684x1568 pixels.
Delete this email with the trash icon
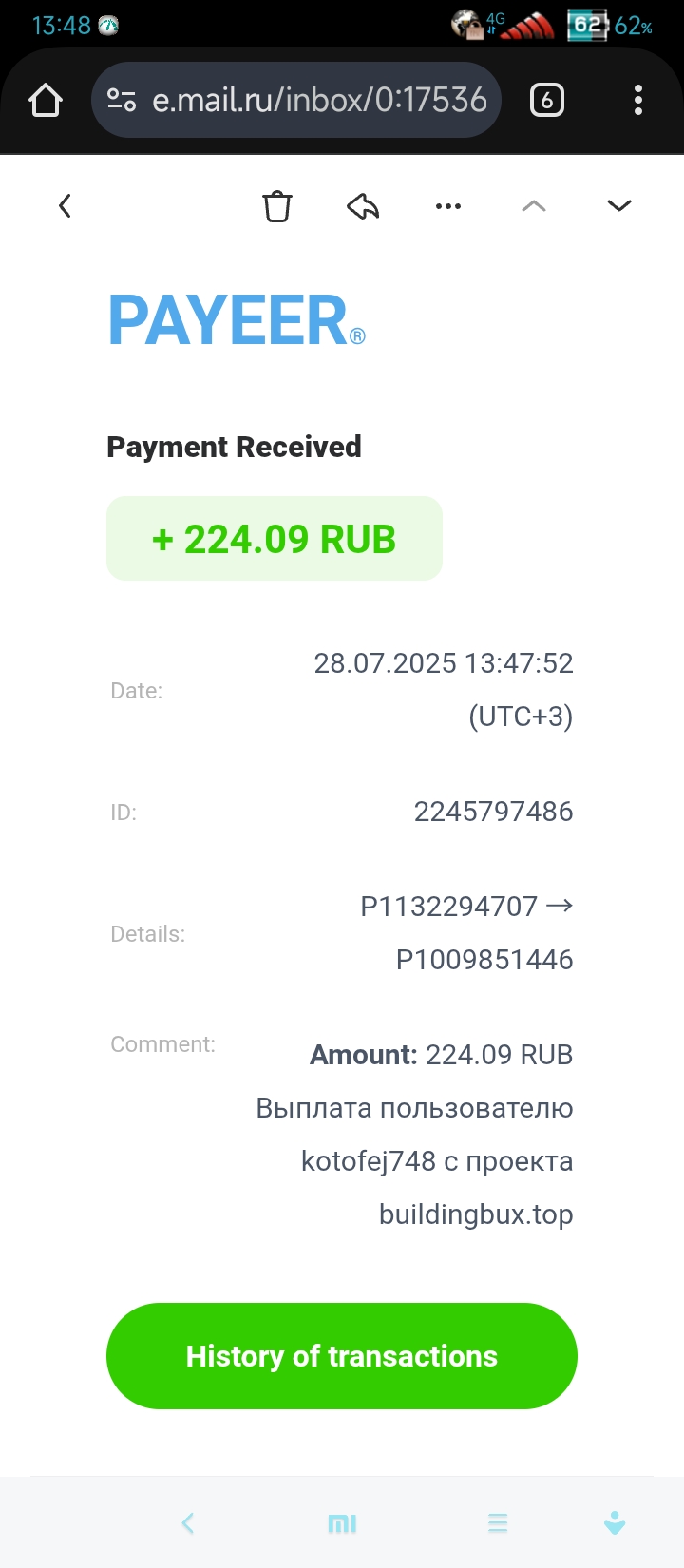[277, 205]
